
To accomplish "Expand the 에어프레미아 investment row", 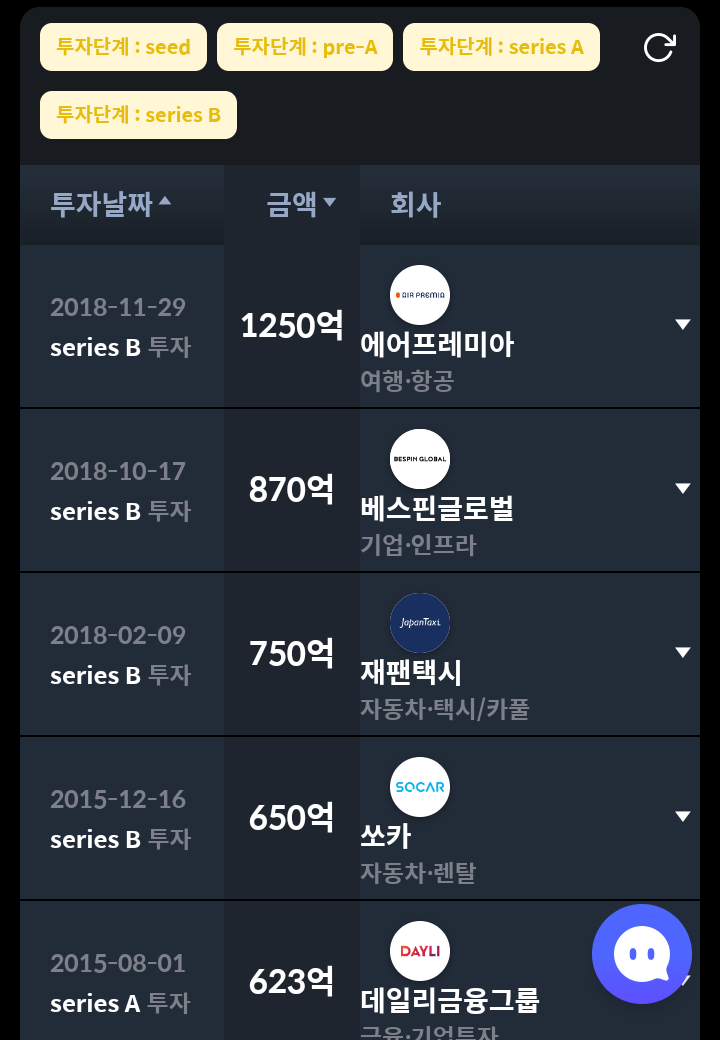I will [683, 324].
